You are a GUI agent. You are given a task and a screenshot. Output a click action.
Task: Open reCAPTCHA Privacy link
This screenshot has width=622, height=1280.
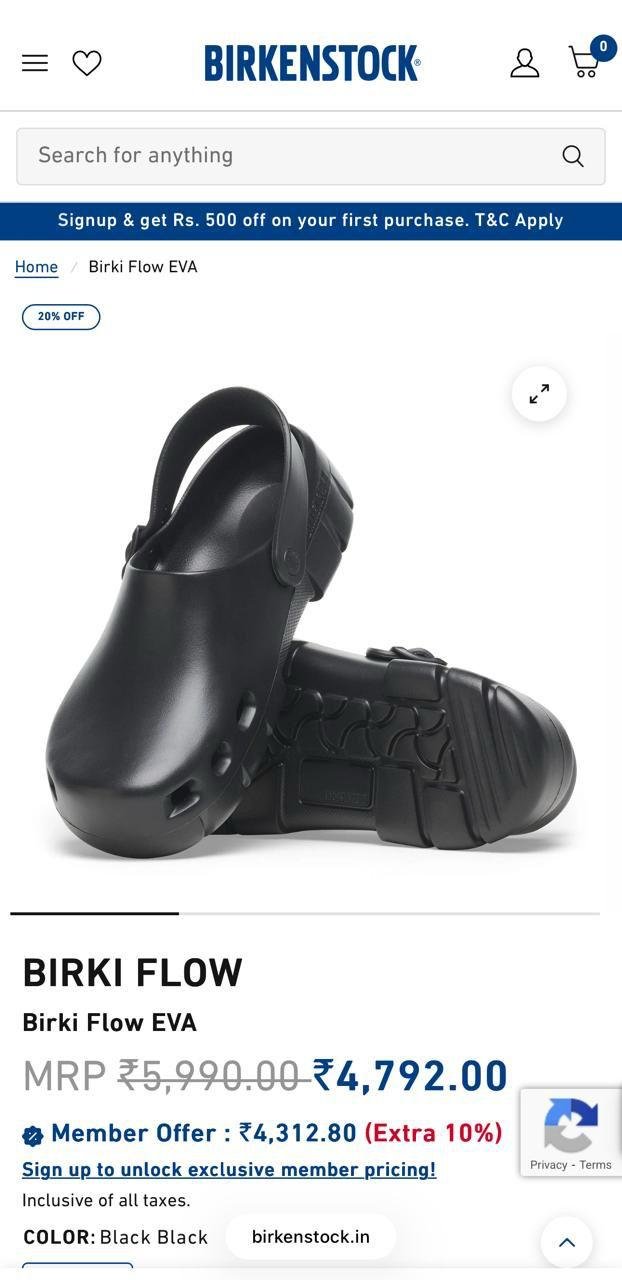pyautogui.click(x=548, y=1165)
